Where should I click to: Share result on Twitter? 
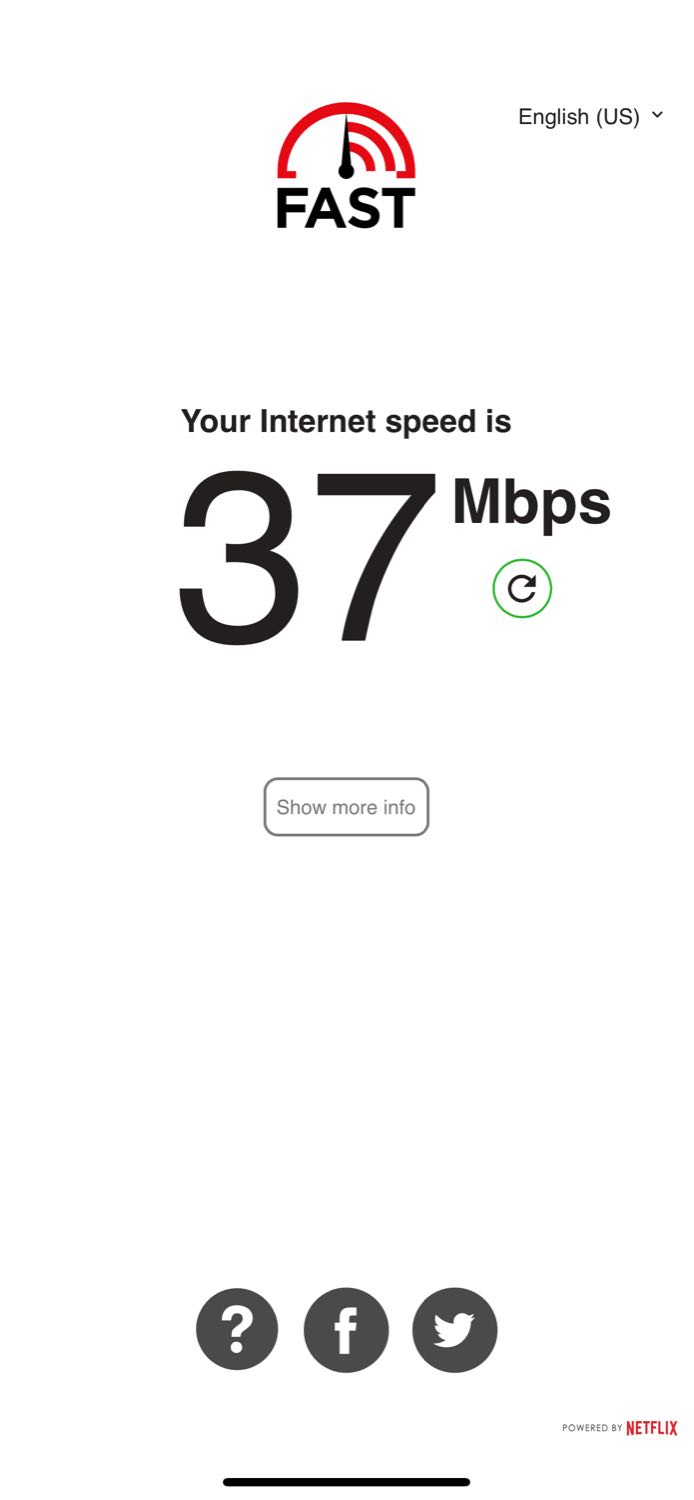tap(455, 1330)
